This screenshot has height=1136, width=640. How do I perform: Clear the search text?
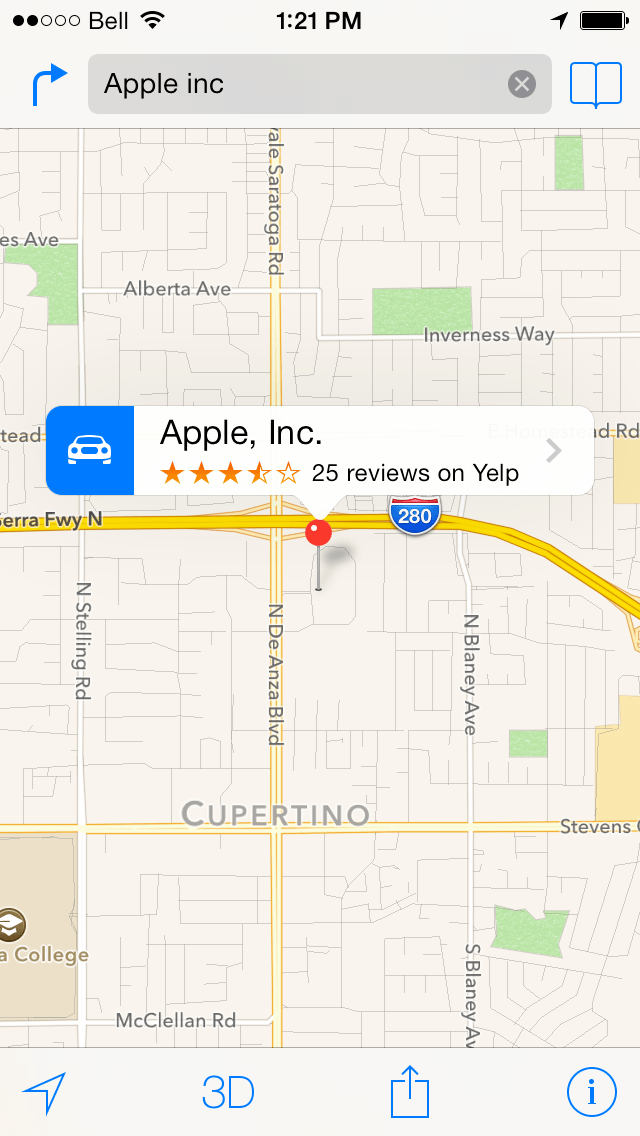coord(521,84)
